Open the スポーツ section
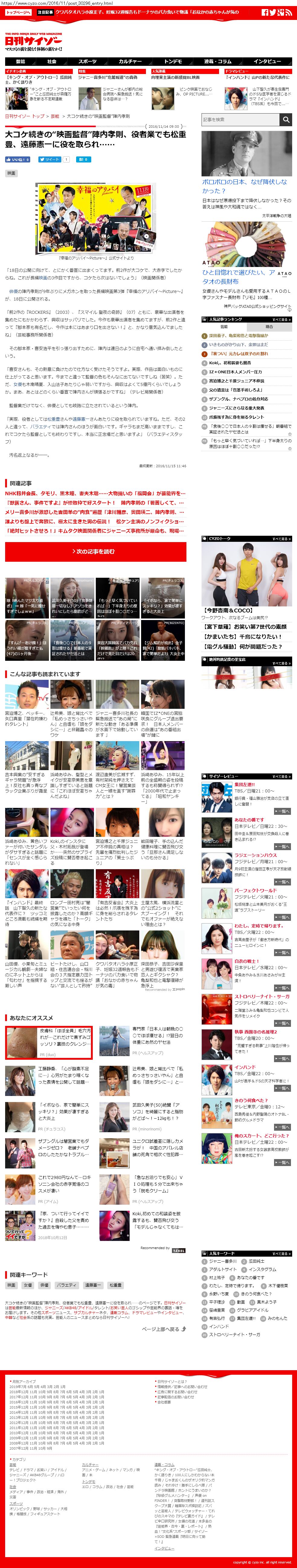This screenshot has width=297, height=1568. coord(87,62)
